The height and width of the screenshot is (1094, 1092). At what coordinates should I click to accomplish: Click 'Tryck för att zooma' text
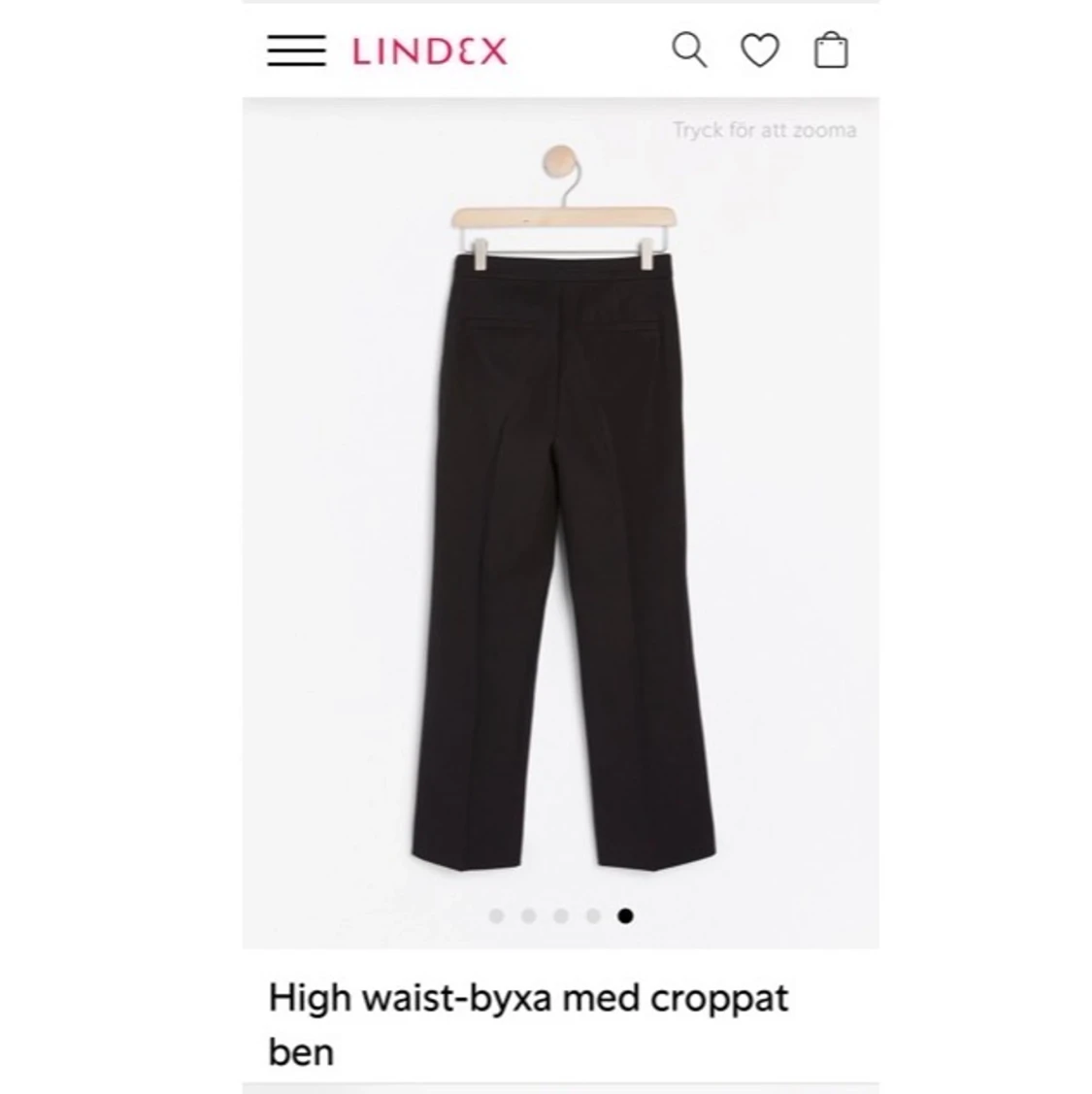(x=765, y=127)
